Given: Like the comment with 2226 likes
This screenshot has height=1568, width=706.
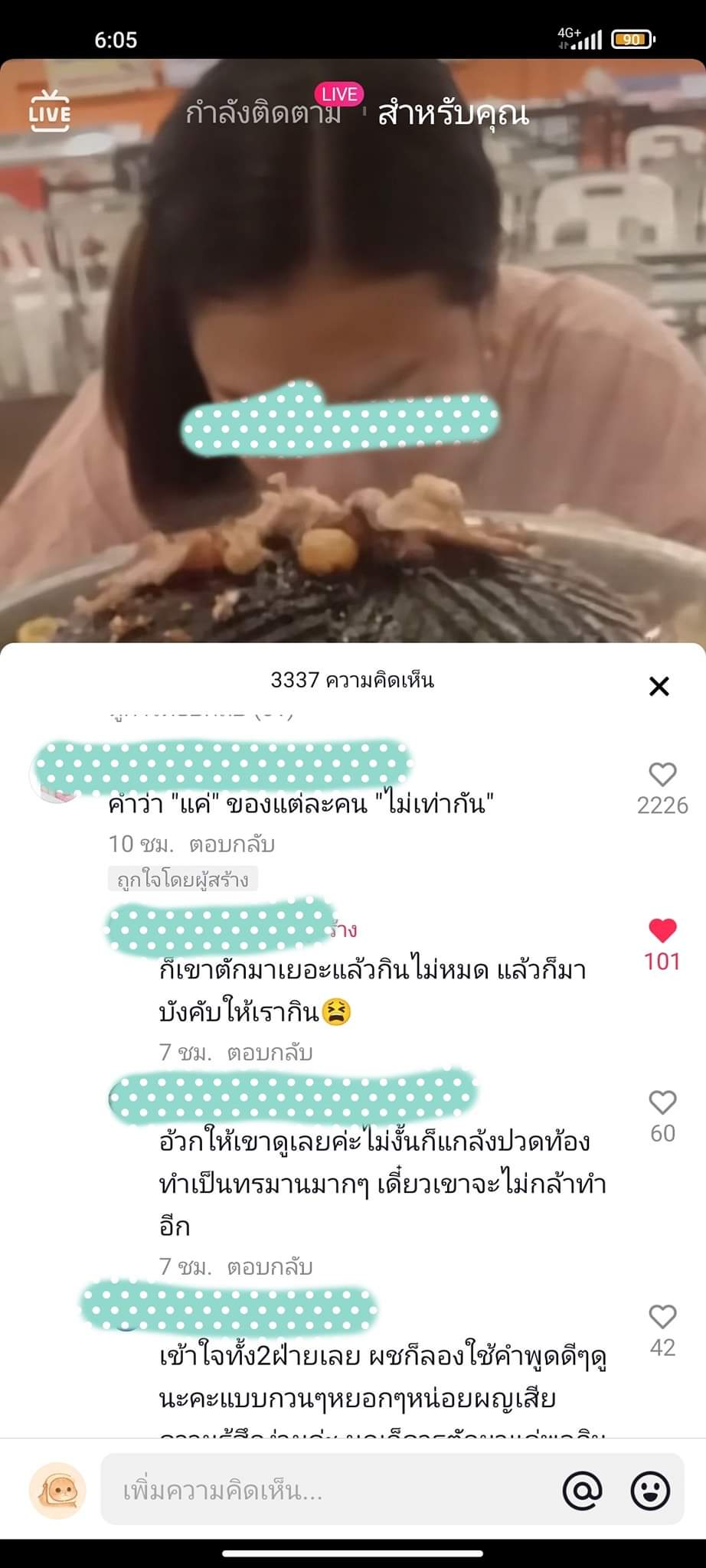Looking at the screenshot, I should tap(662, 776).
